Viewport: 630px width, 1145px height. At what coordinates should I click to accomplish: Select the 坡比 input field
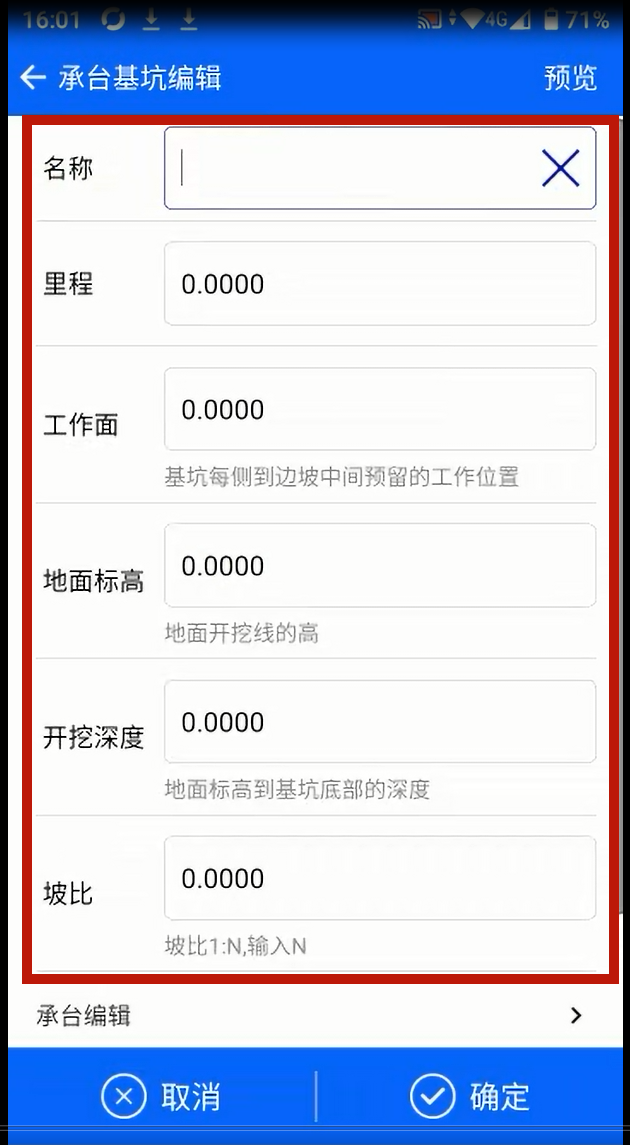[x=380, y=878]
